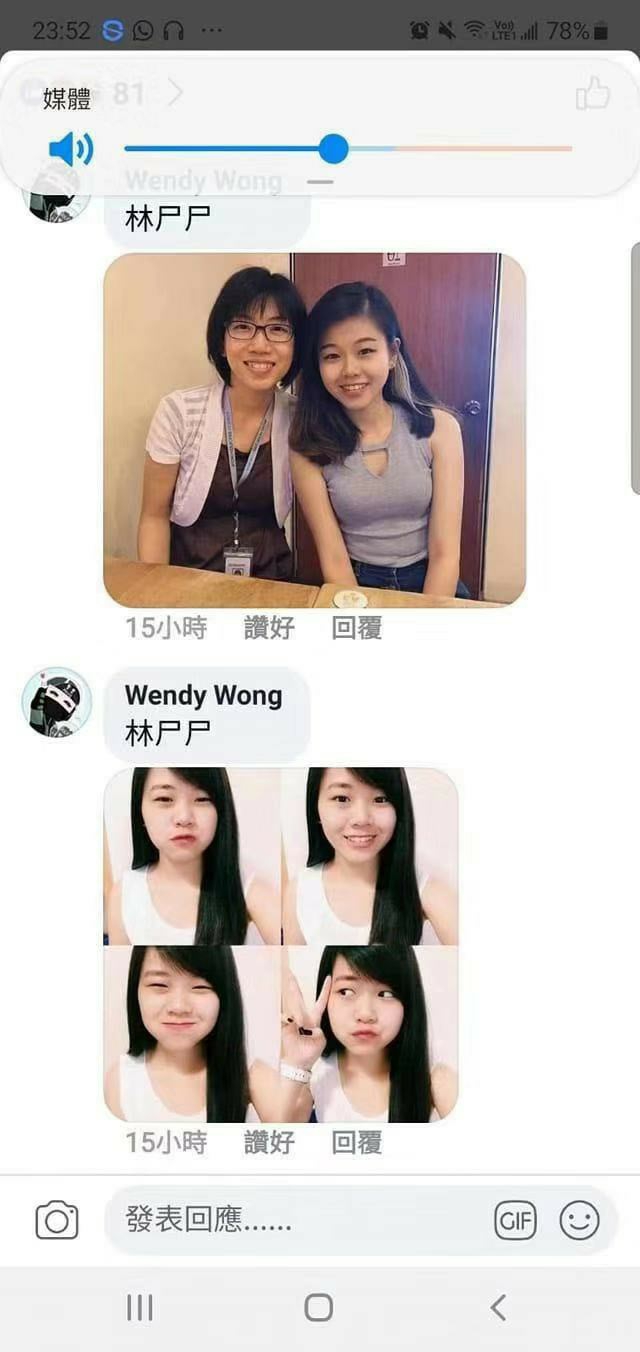Reply to the comment with selfie collage
This screenshot has height=1352, width=640.
click(x=357, y=1142)
